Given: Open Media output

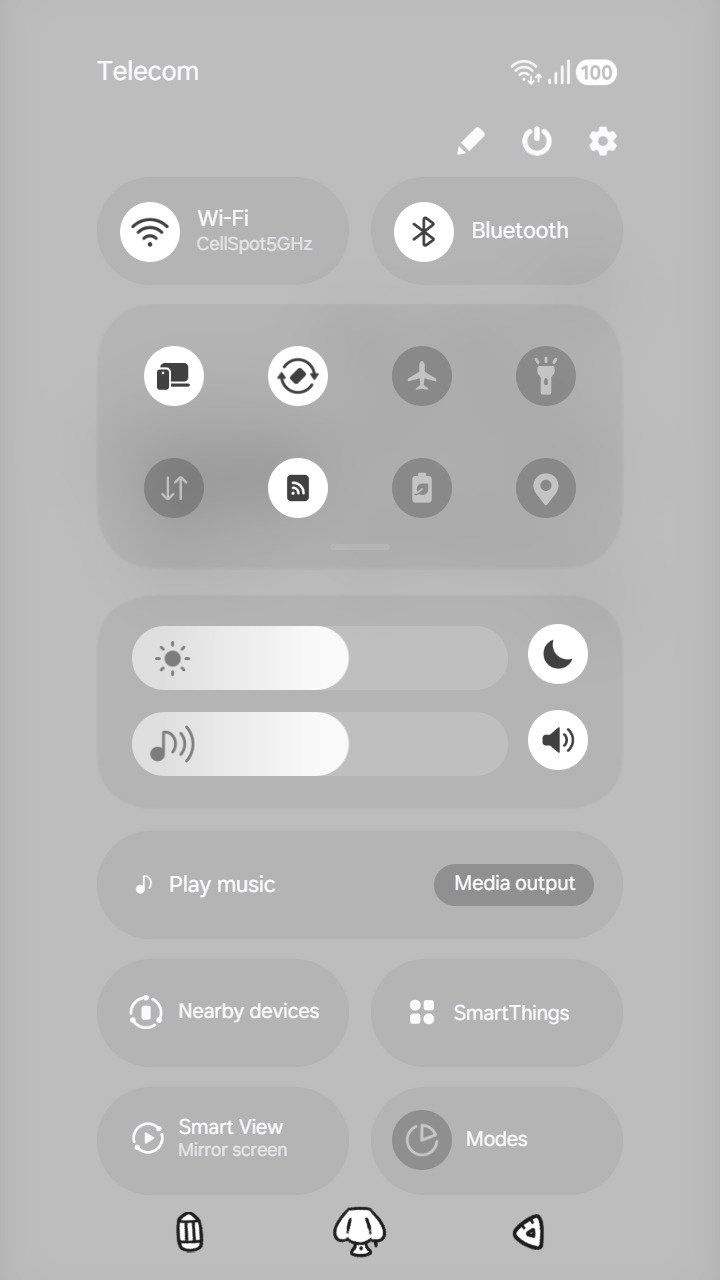Looking at the screenshot, I should pyautogui.click(x=514, y=884).
